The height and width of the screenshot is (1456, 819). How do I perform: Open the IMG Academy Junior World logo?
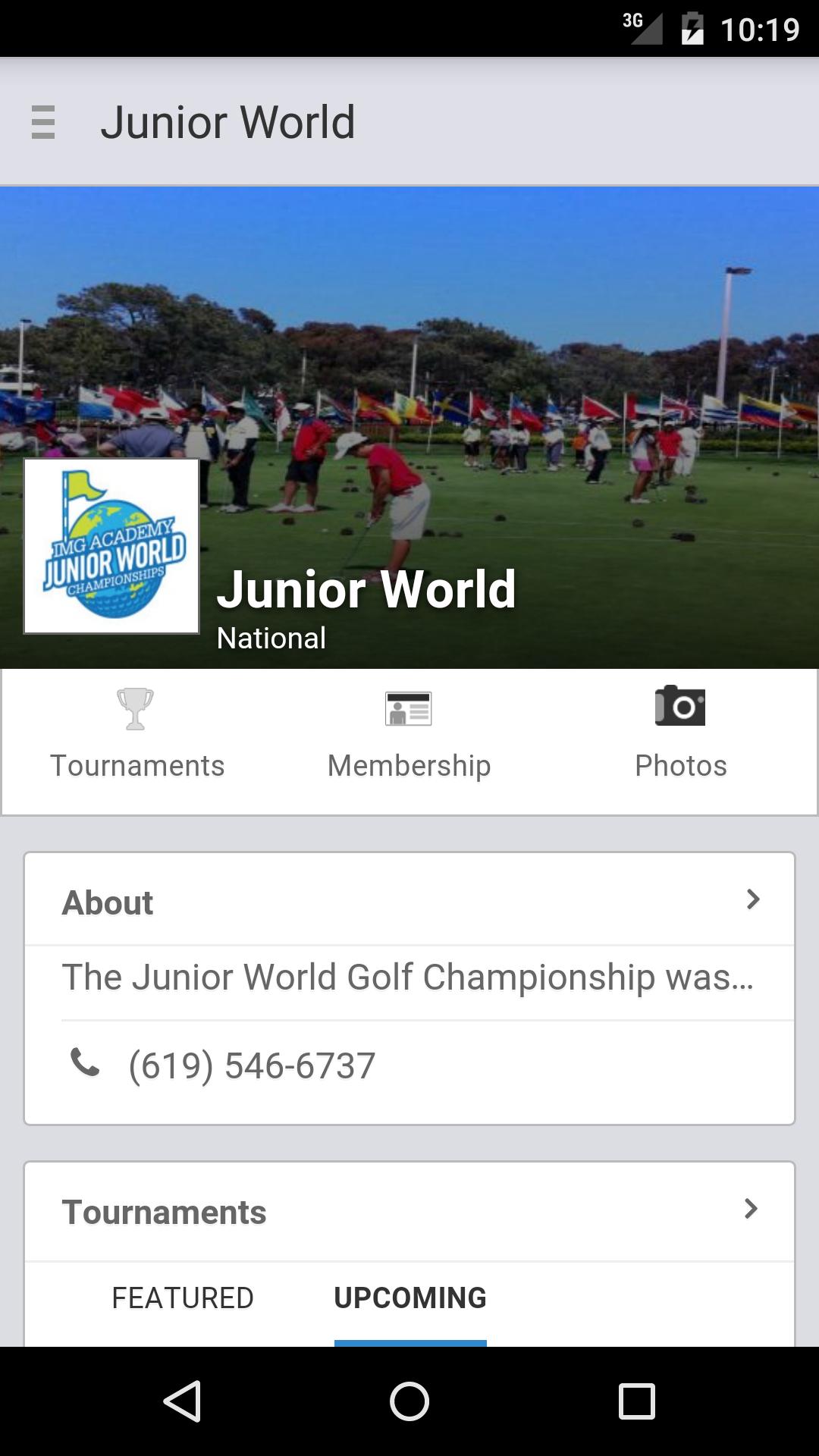click(x=111, y=545)
